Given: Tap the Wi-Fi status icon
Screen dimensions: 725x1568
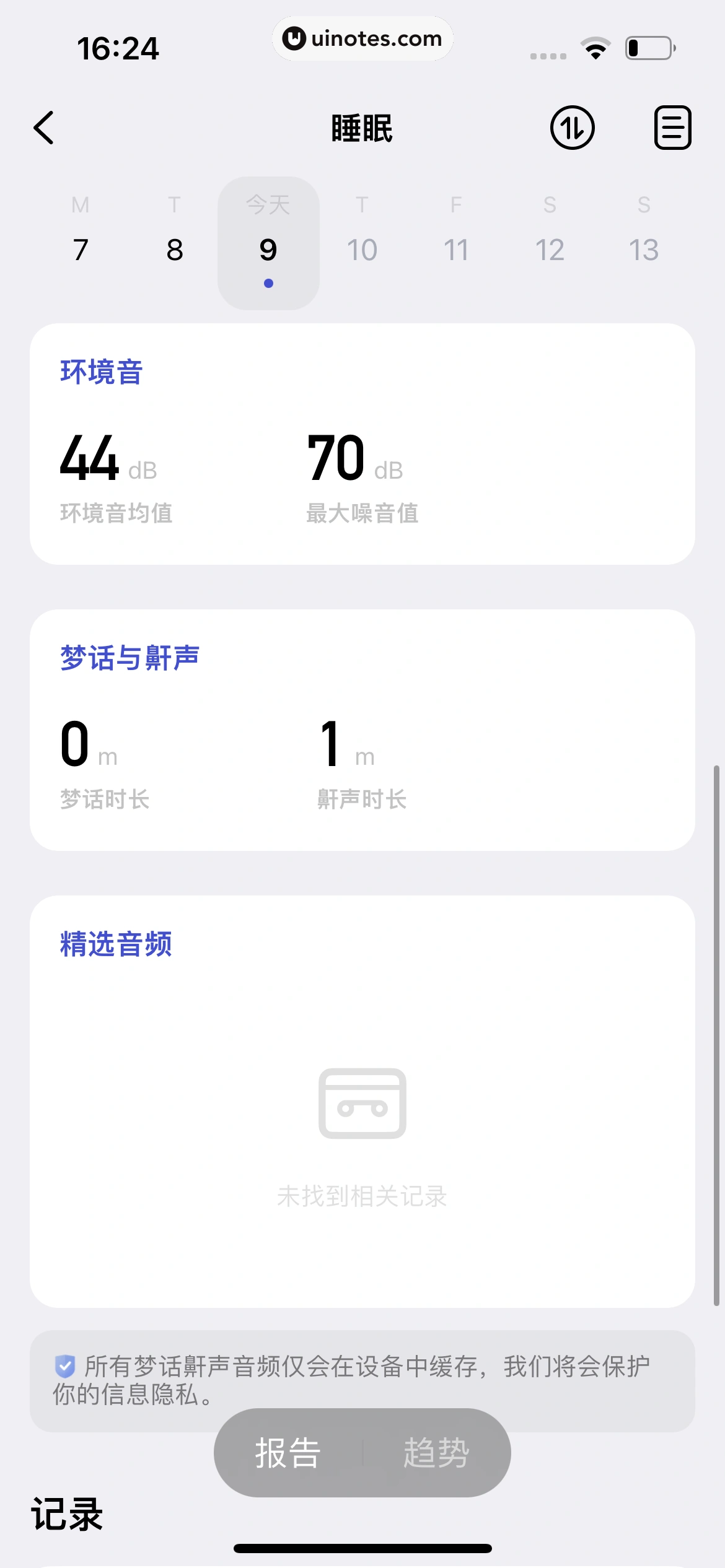Looking at the screenshot, I should click(596, 49).
